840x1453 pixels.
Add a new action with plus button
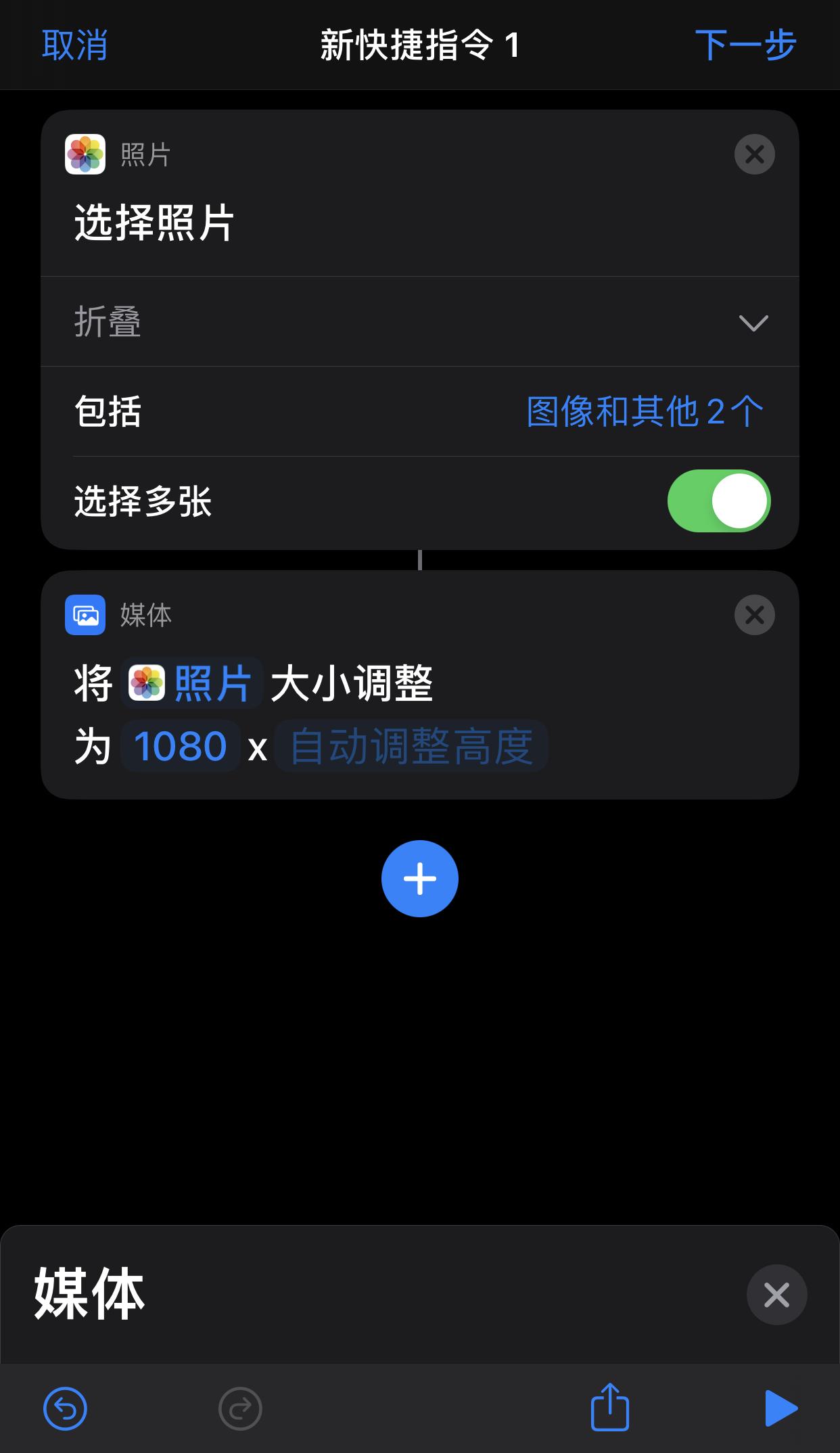[x=419, y=879]
